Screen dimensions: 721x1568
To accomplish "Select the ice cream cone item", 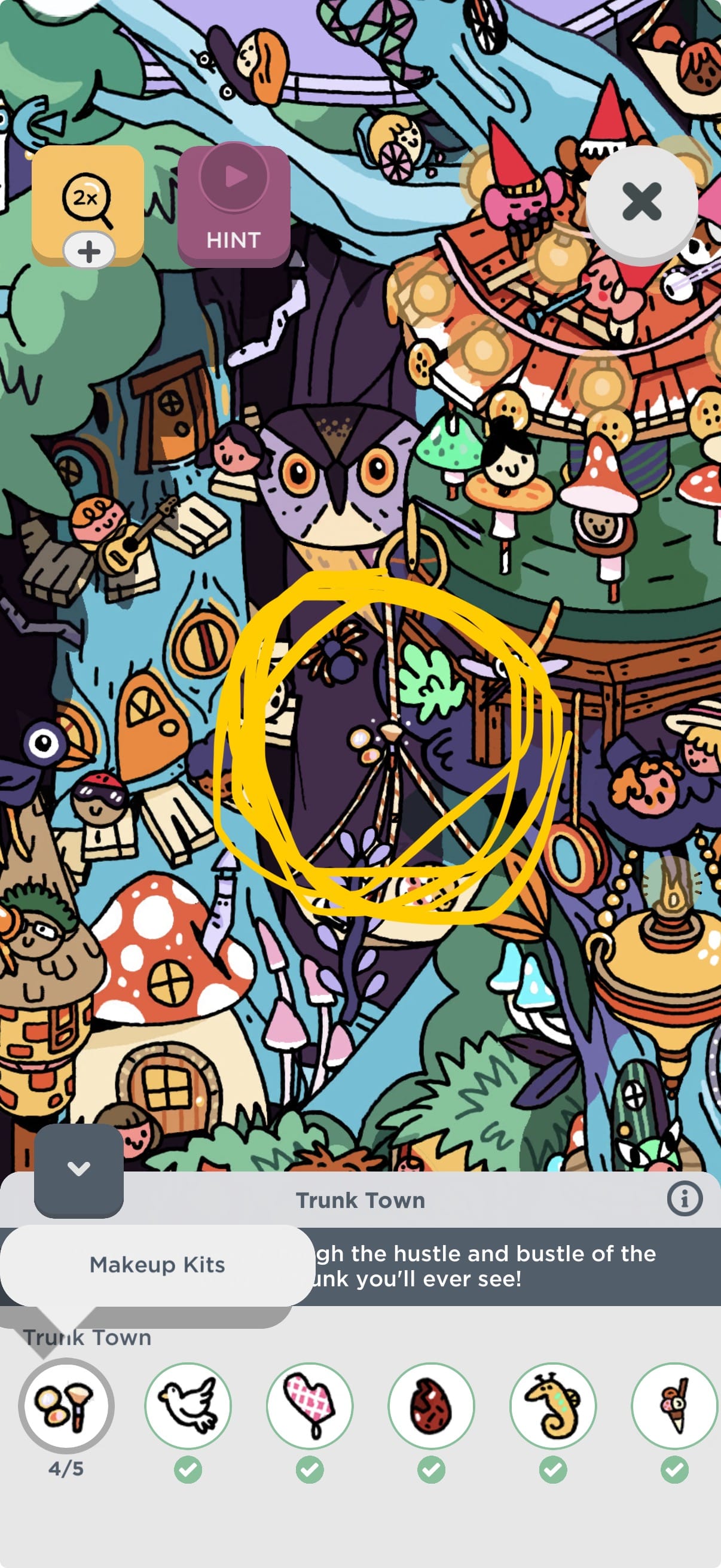I will pos(674,1405).
